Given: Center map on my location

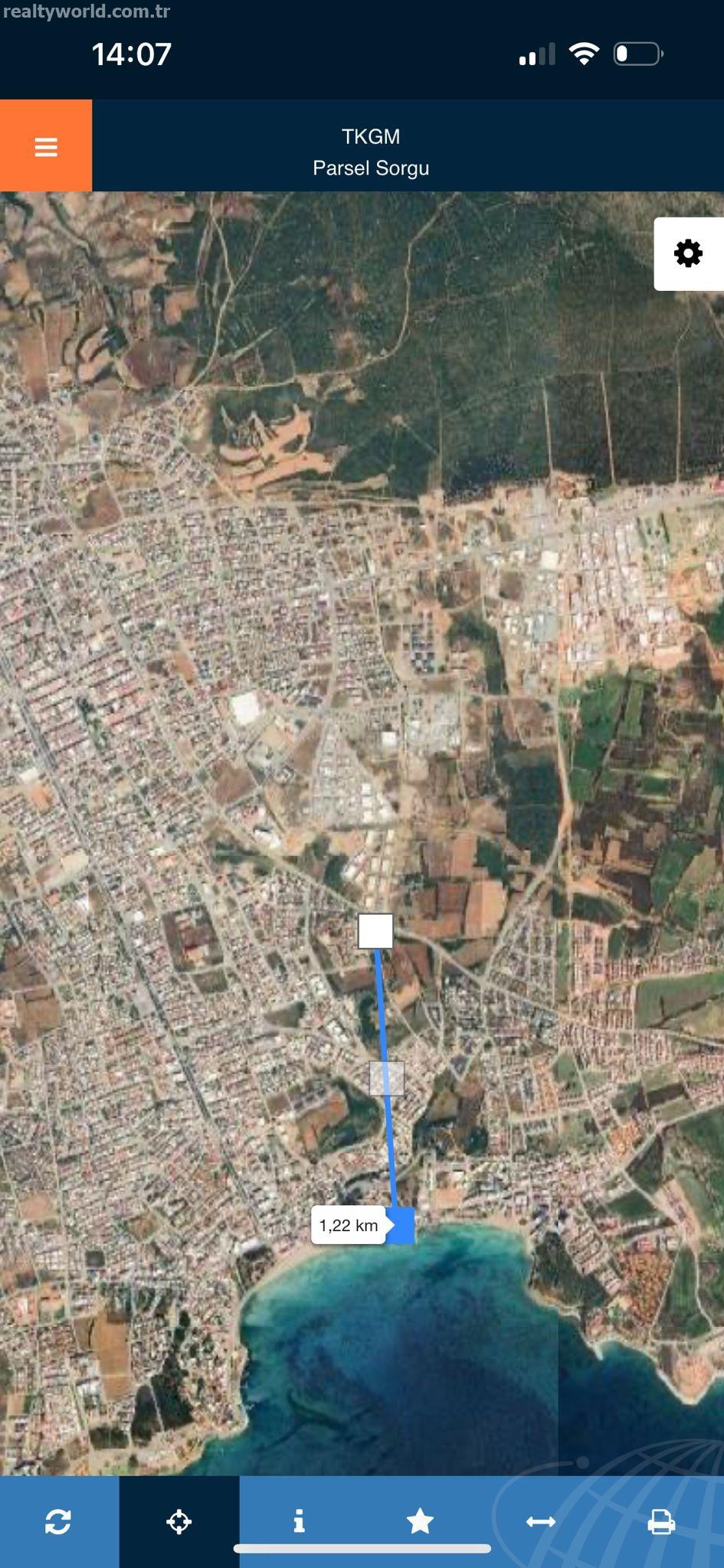Looking at the screenshot, I should [x=179, y=1521].
